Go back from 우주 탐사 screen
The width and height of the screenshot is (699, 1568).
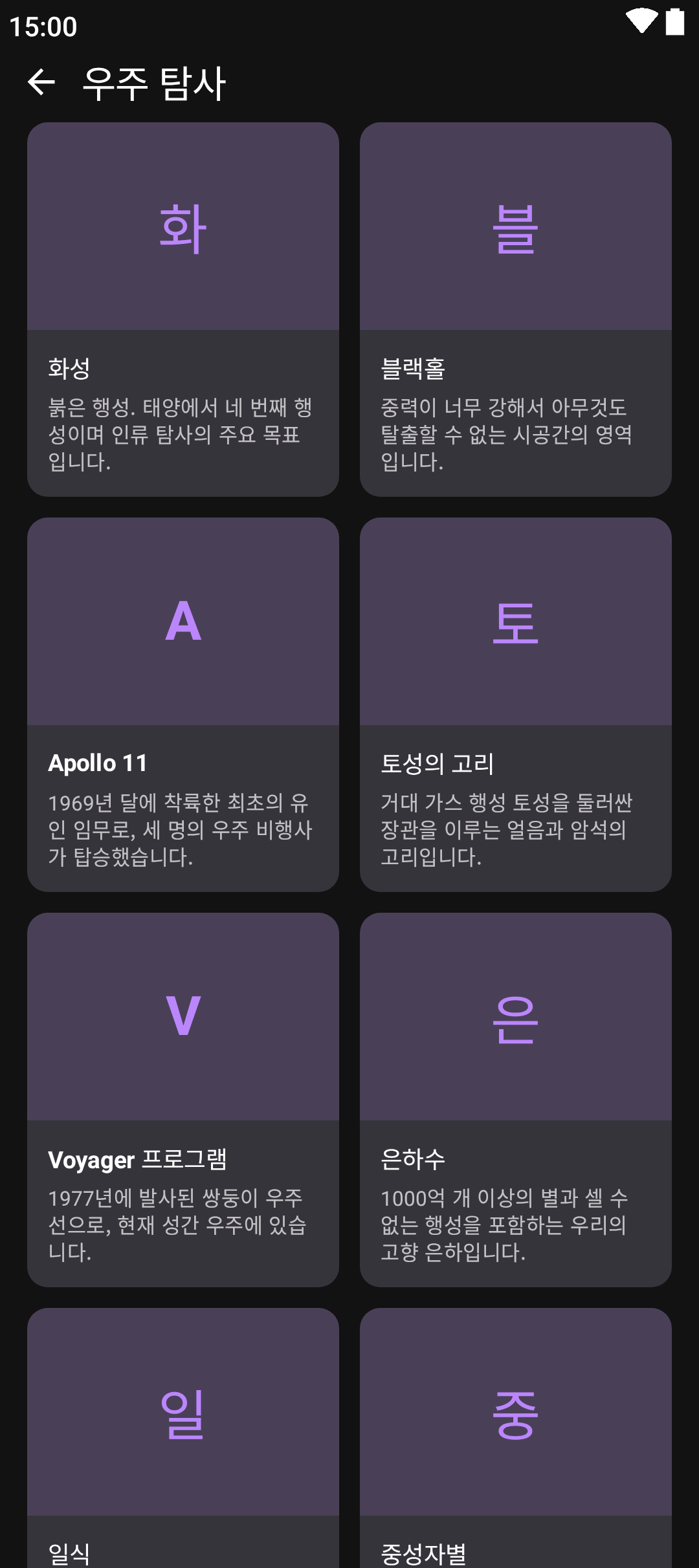pyautogui.click(x=41, y=82)
